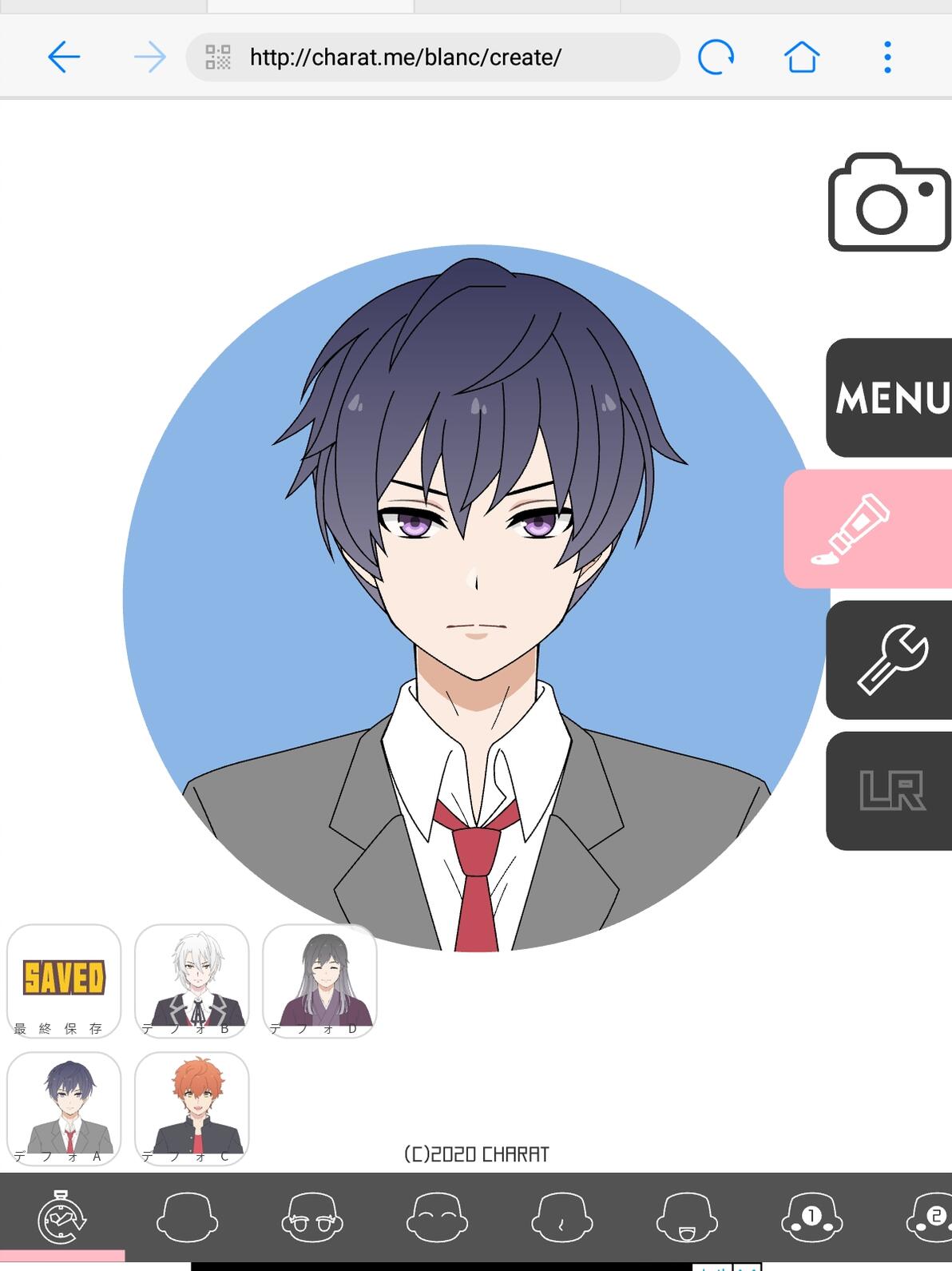Image resolution: width=952 pixels, height=1271 pixels.
Task: Choose the orange-haired default C preset
Action: [192, 1109]
